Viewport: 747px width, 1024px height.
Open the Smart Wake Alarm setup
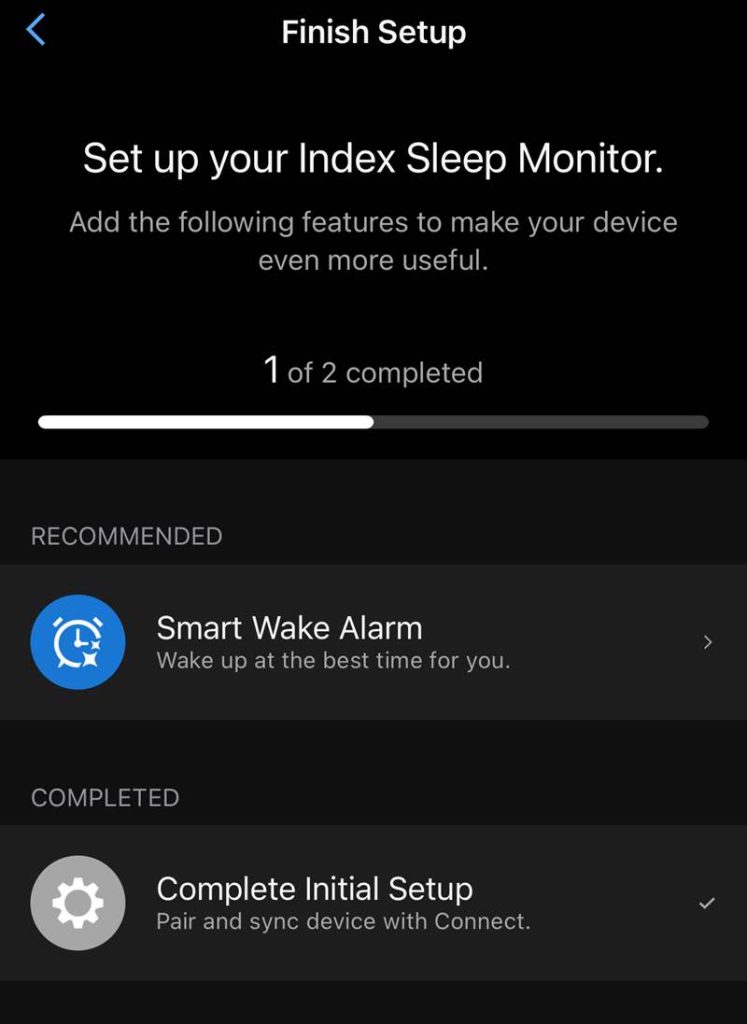(x=372, y=642)
